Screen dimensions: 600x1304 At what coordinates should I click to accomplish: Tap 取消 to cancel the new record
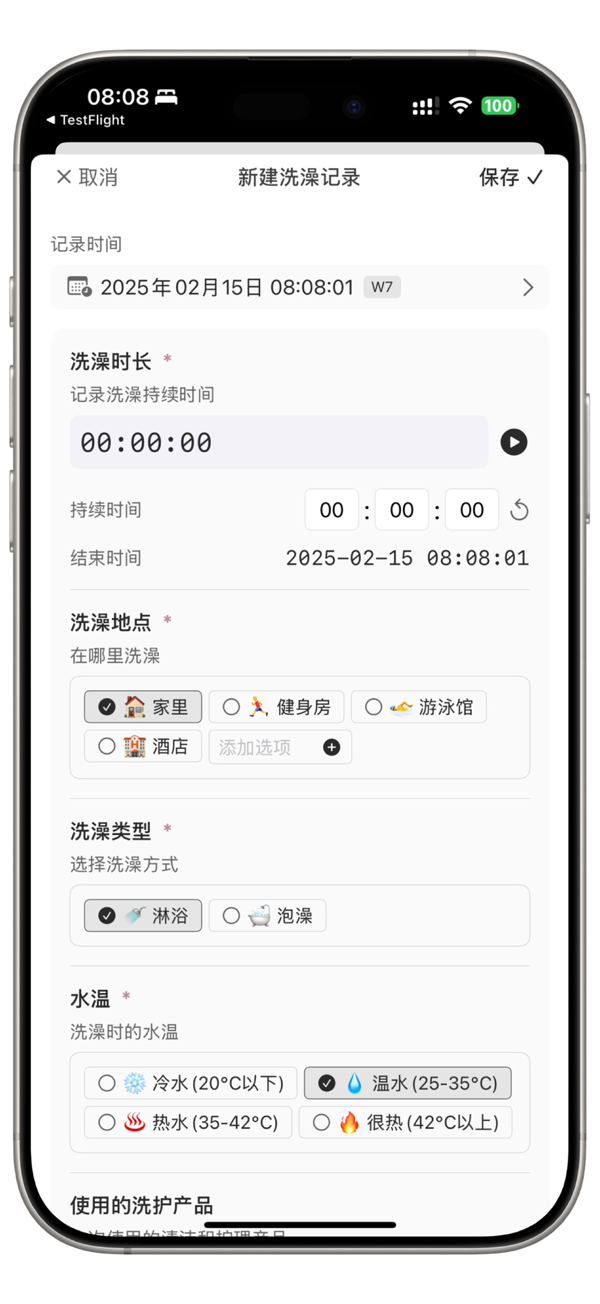pyautogui.click(x=87, y=178)
